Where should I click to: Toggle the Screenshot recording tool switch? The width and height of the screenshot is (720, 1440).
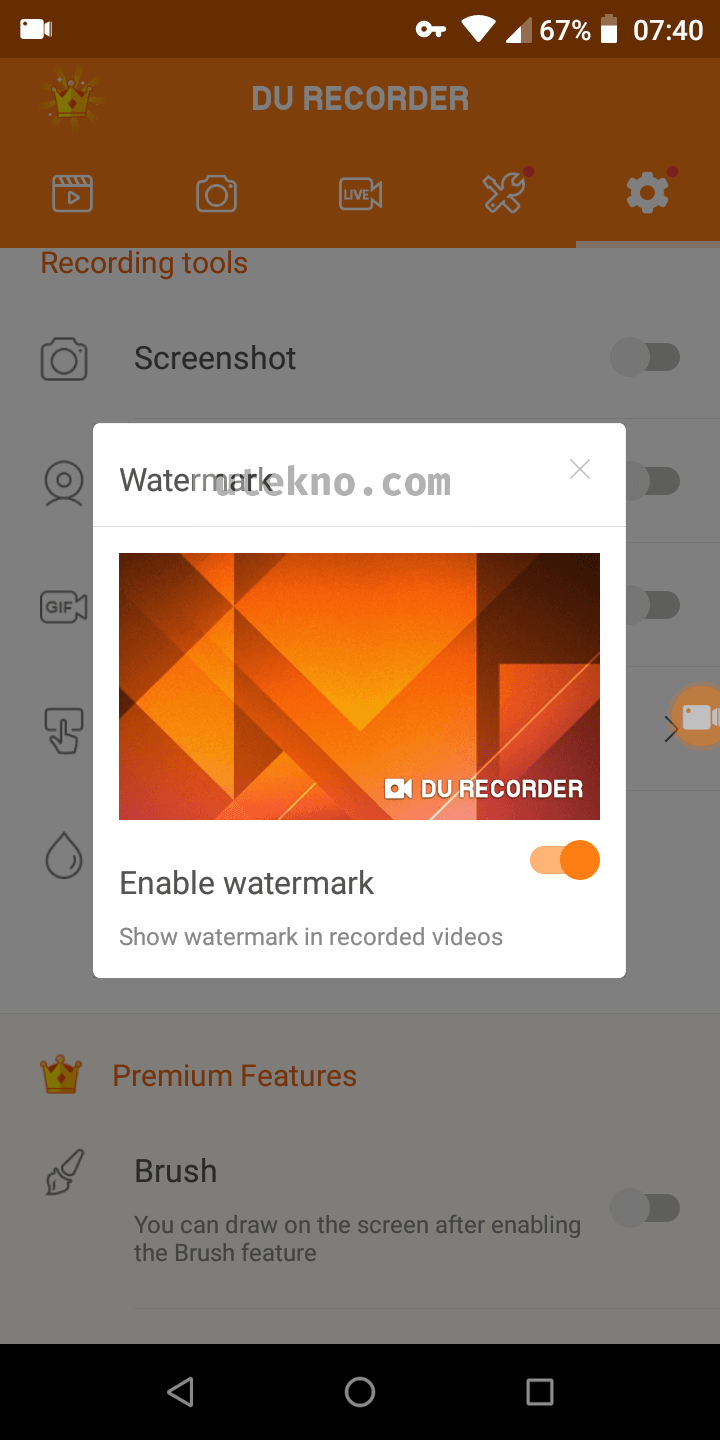(646, 357)
